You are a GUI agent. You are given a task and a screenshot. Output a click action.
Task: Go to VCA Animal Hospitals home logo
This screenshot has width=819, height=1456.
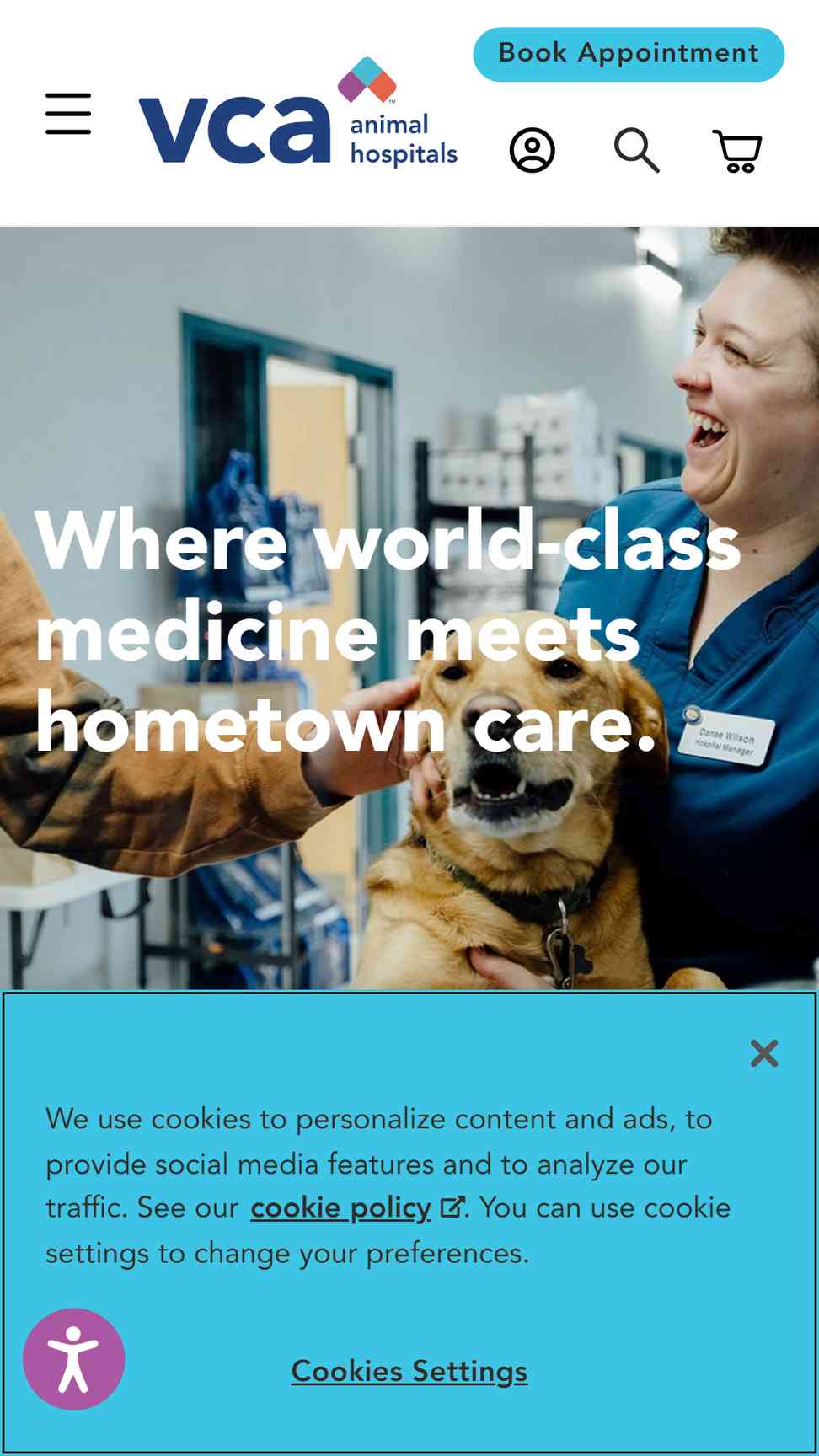click(x=298, y=112)
